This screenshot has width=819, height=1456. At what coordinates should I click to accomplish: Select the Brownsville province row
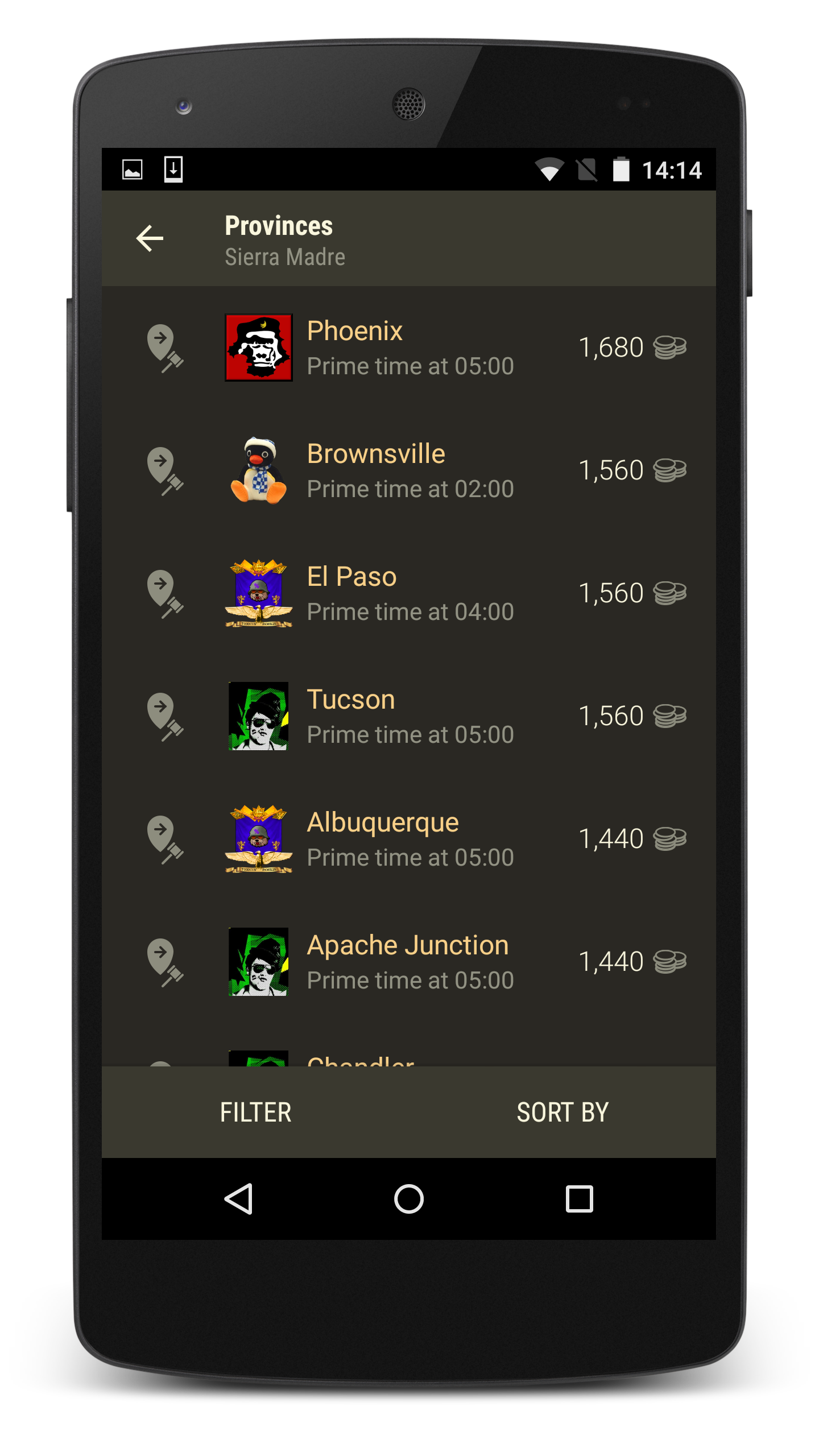point(409,470)
